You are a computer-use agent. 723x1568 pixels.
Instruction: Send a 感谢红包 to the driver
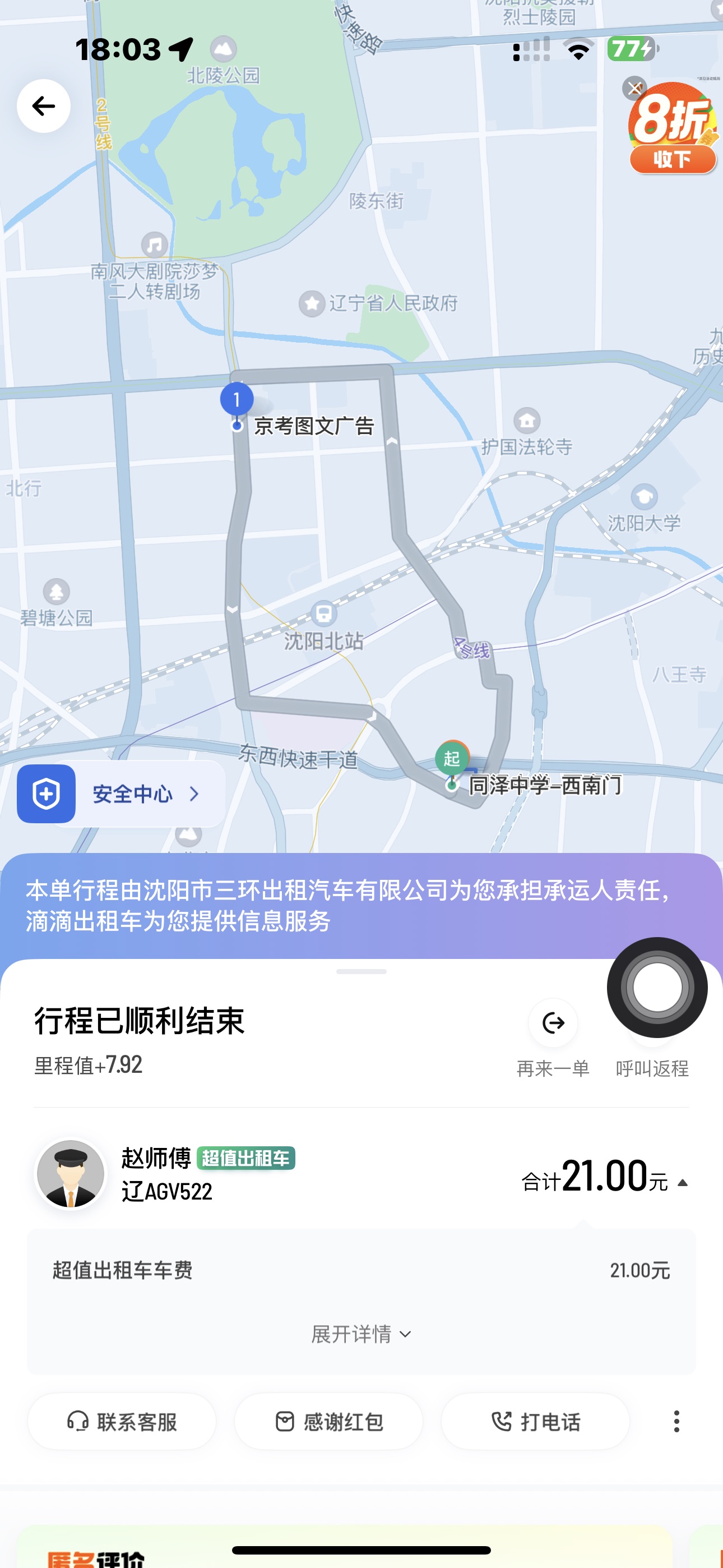[x=328, y=1421]
